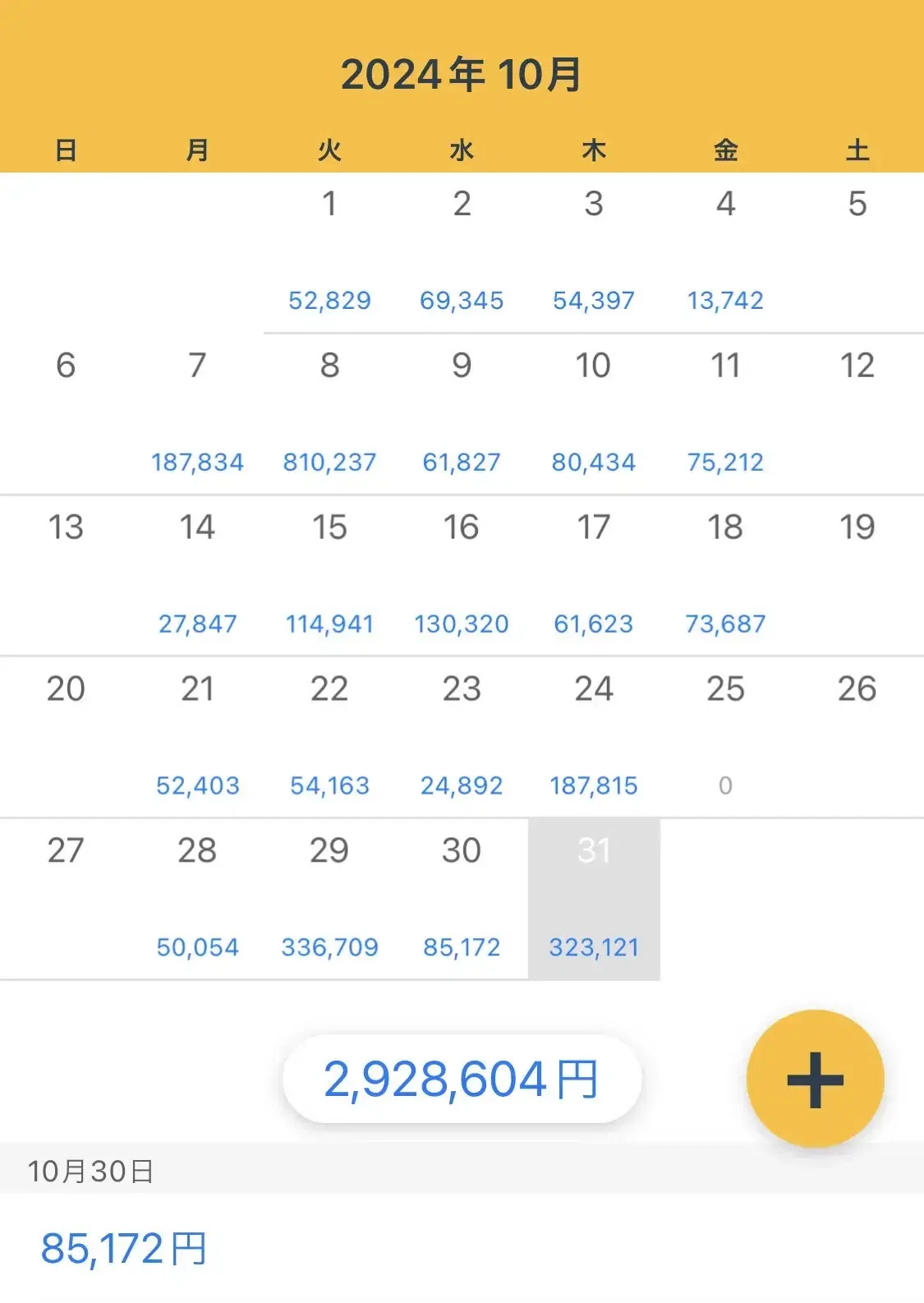Select October 16 showing 130,320
924x1303 pixels.
click(x=462, y=576)
